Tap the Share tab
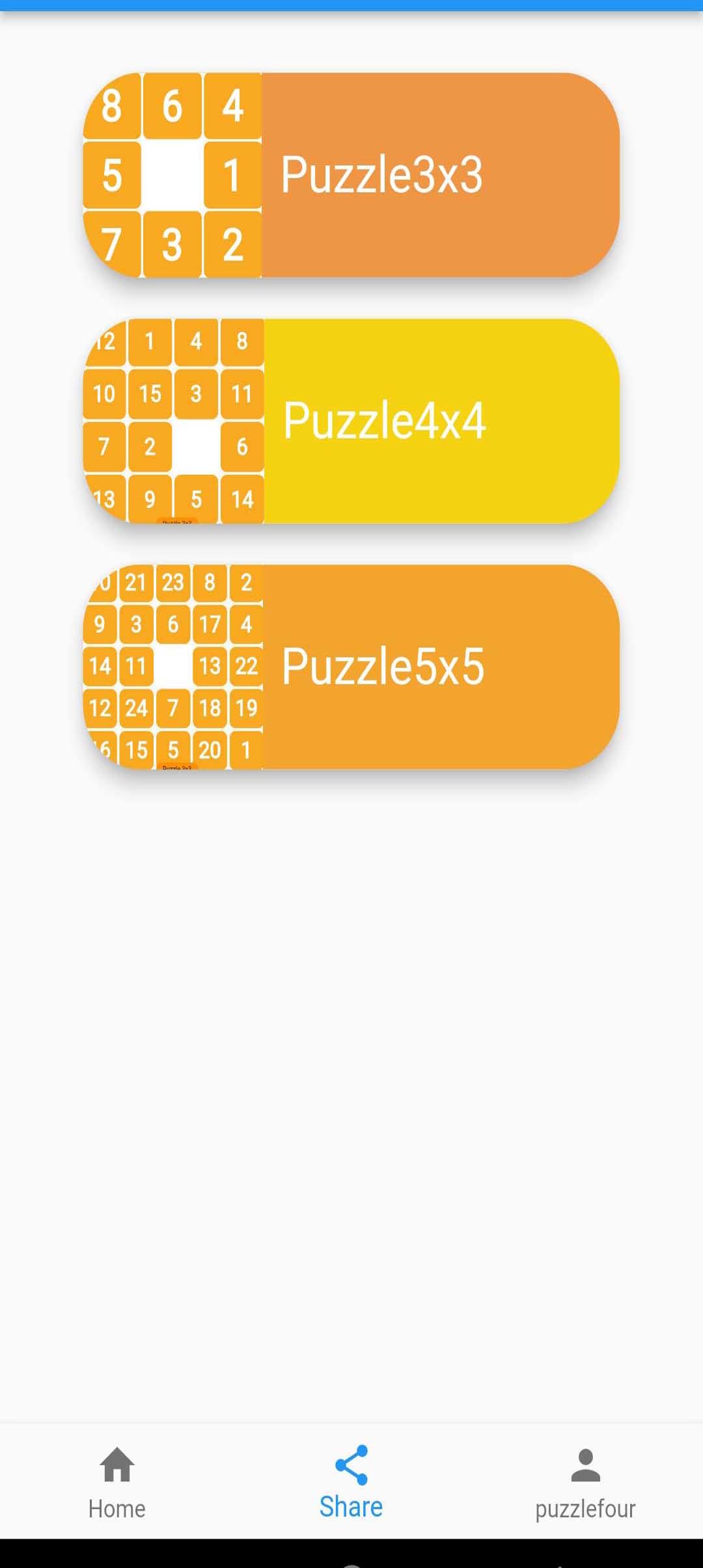The width and height of the screenshot is (703, 1568). (x=351, y=1482)
